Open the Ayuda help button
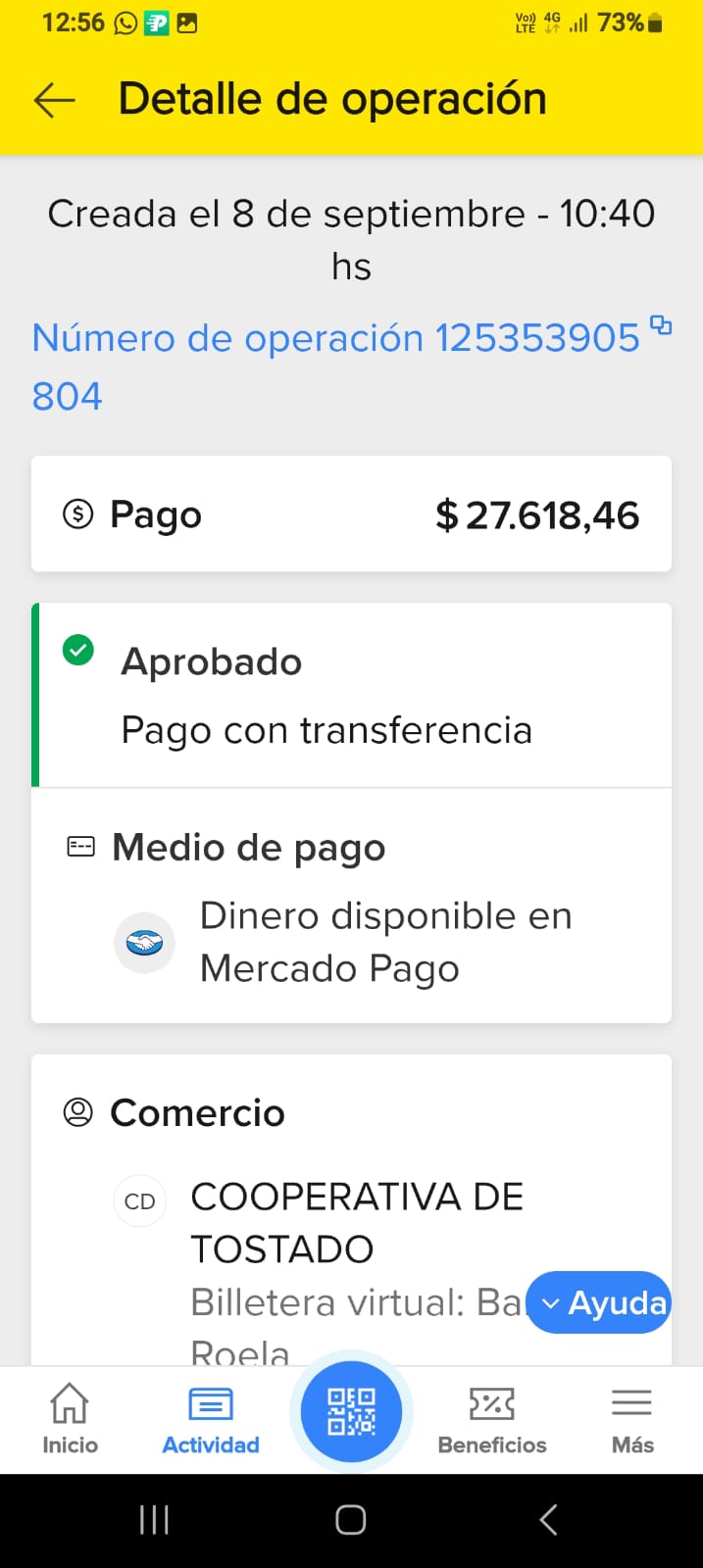Screen dimensions: 703x1568 pyautogui.click(x=599, y=1302)
